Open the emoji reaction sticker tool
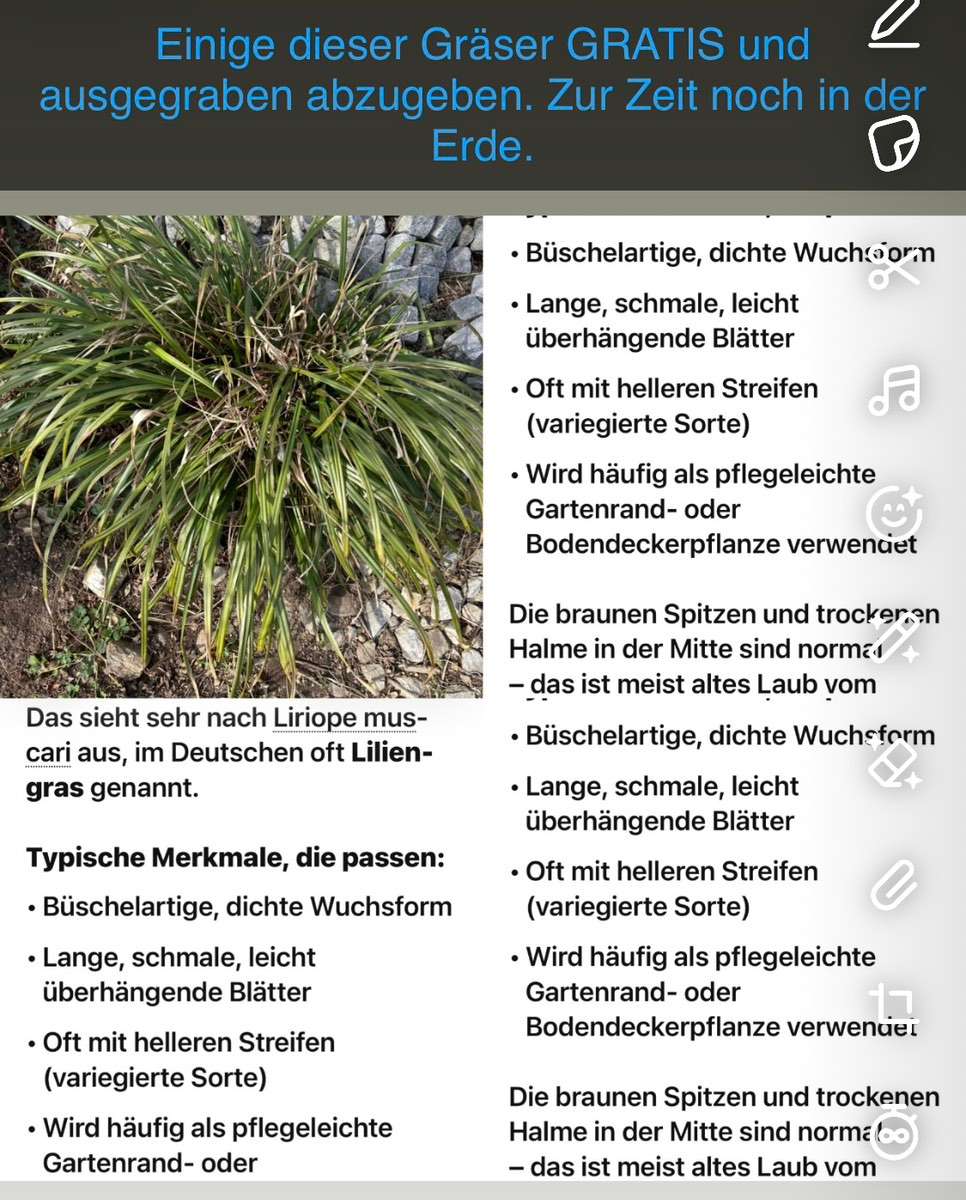The width and height of the screenshot is (966, 1200). [894, 515]
